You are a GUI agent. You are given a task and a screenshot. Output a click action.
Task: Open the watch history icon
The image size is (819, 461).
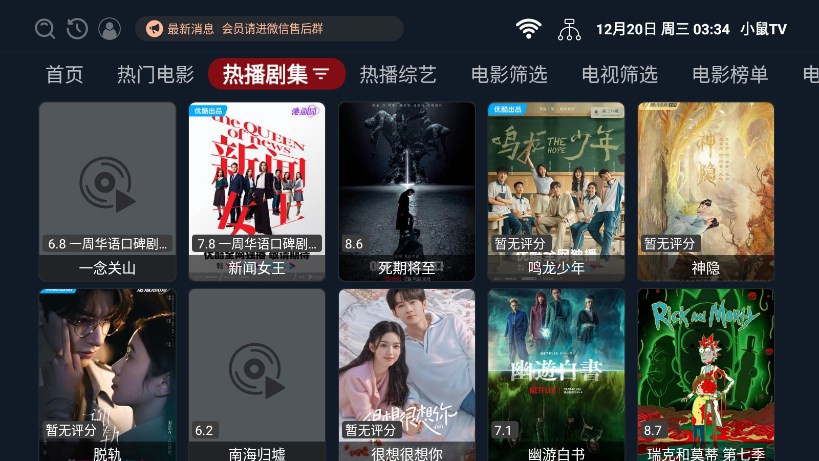(x=77, y=29)
